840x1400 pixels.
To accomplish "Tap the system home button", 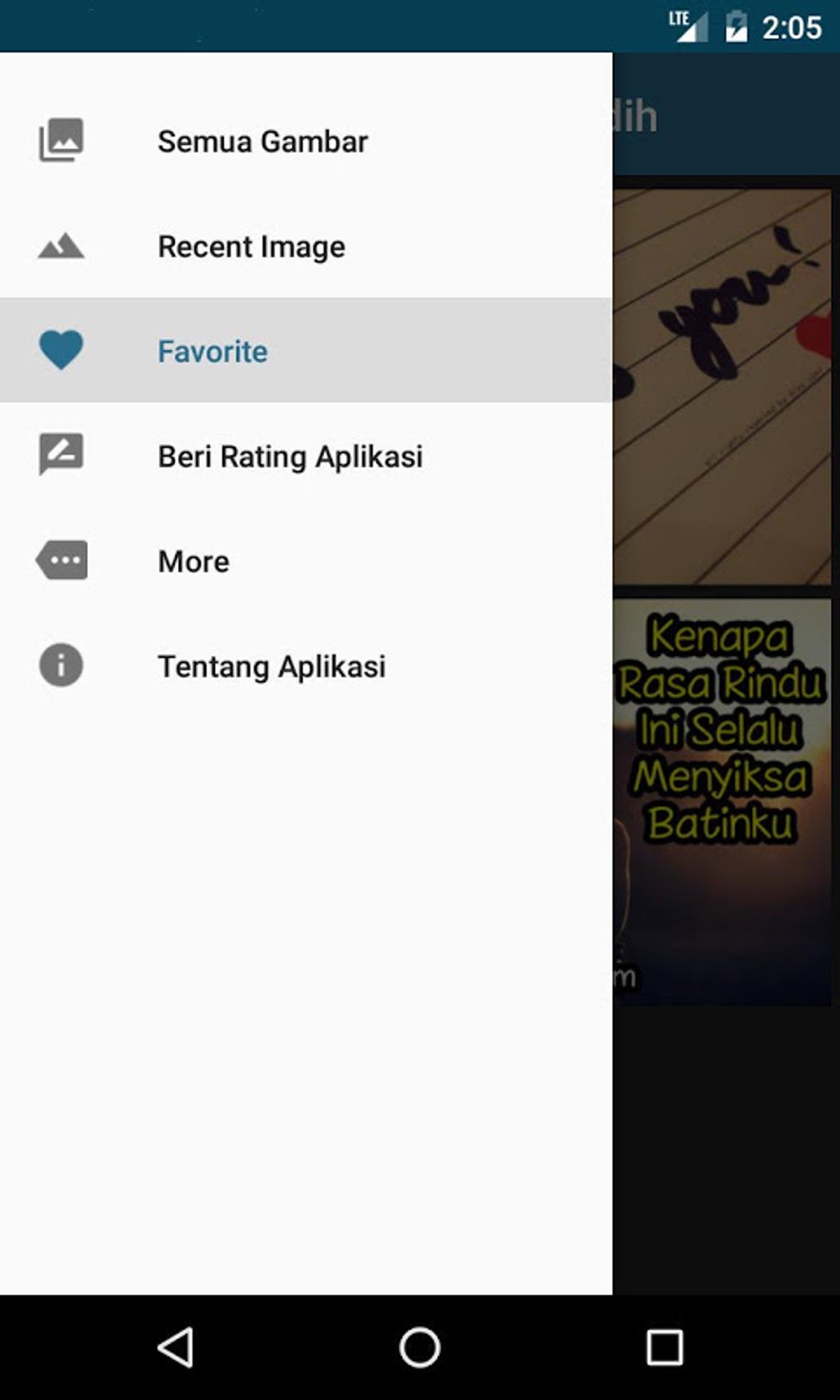I will coord(420,1348).
